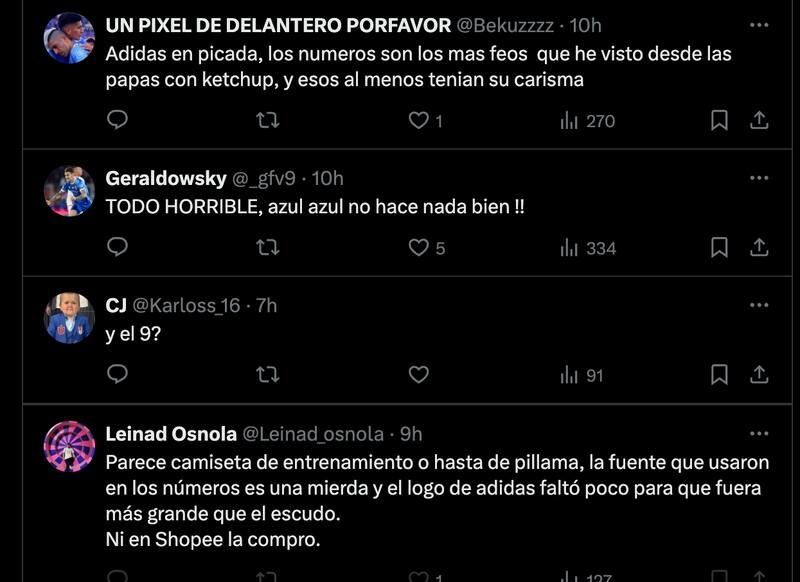This screenshot has height=582, width=800.
Task: Open more options on @Bekuzzzz tweet
Action: [759, 25]
